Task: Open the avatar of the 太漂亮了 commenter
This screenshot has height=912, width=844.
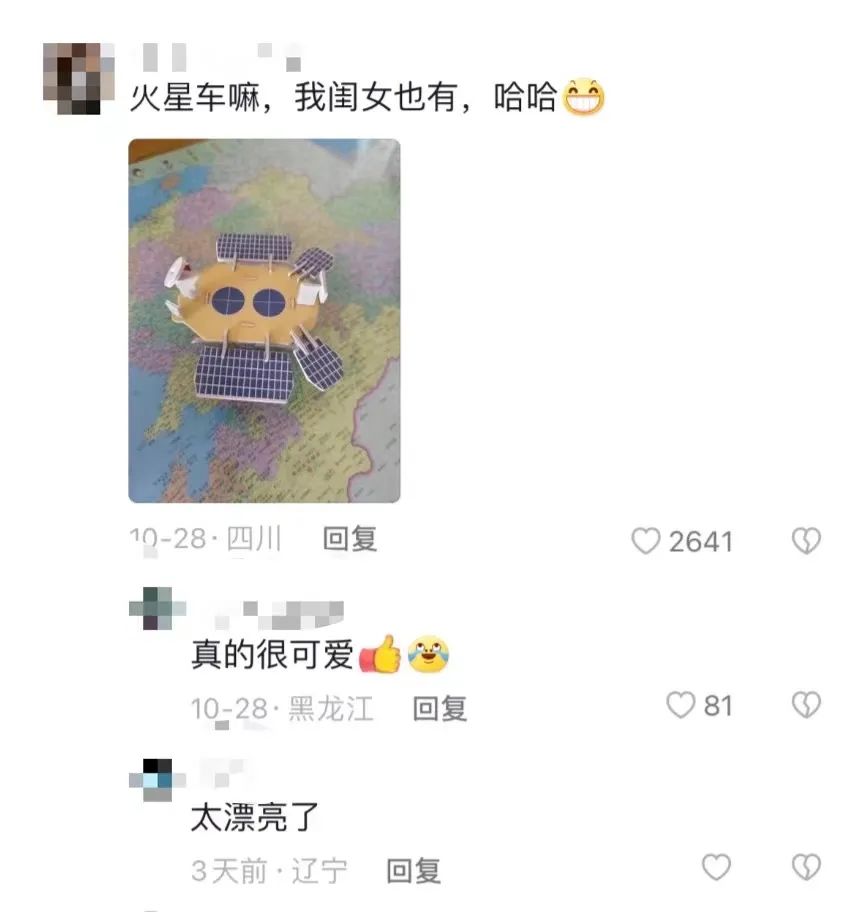Action: tap(157, 778)
